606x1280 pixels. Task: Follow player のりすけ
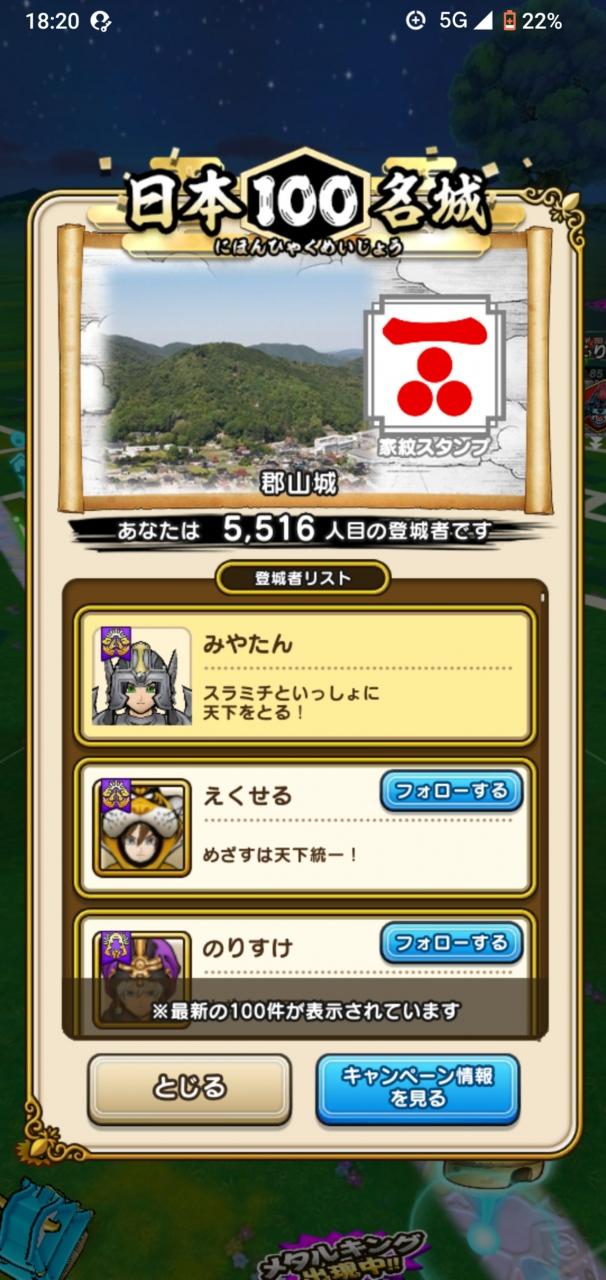(451, 942)
